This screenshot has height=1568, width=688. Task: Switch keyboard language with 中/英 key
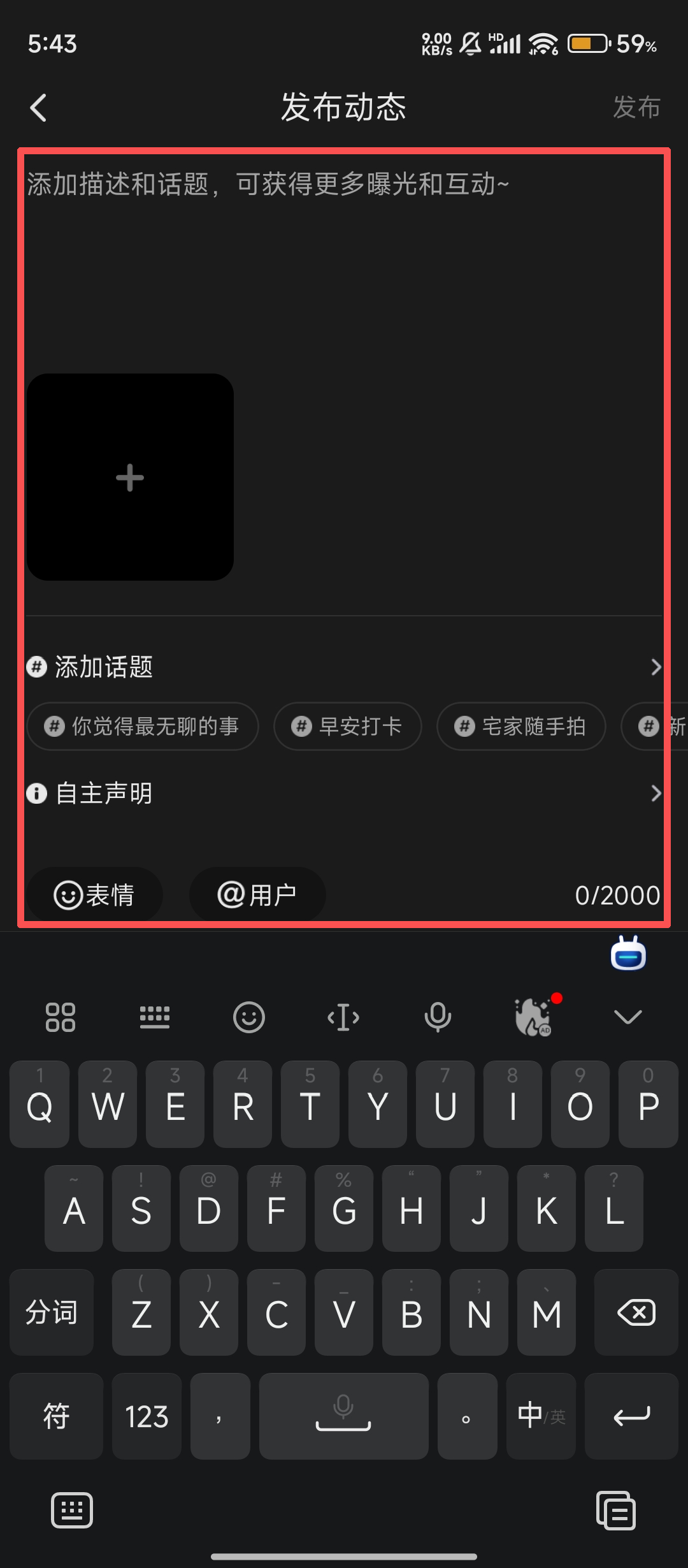pos(541,1416)
